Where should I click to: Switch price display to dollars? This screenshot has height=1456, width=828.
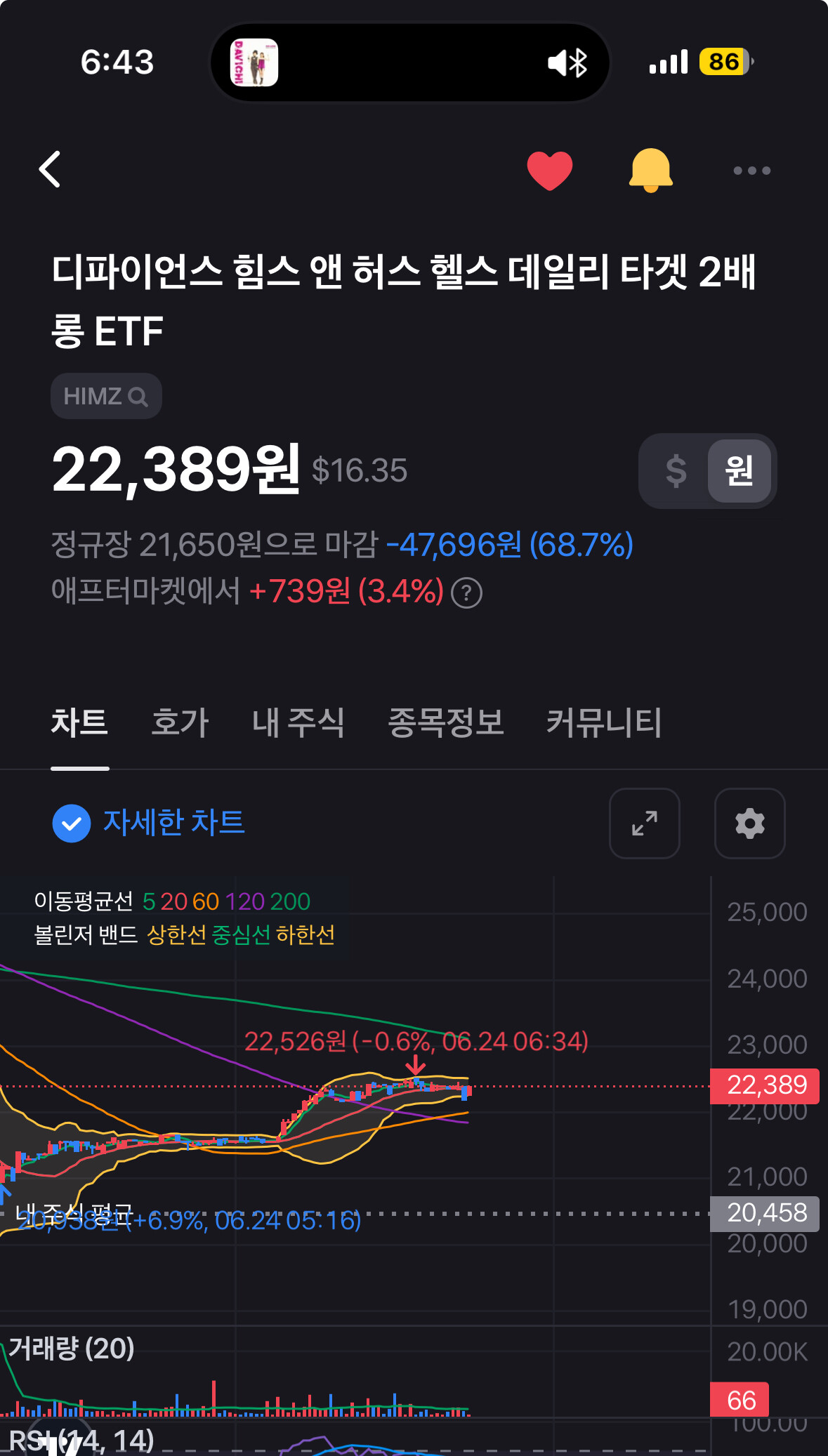coord(676,471)
